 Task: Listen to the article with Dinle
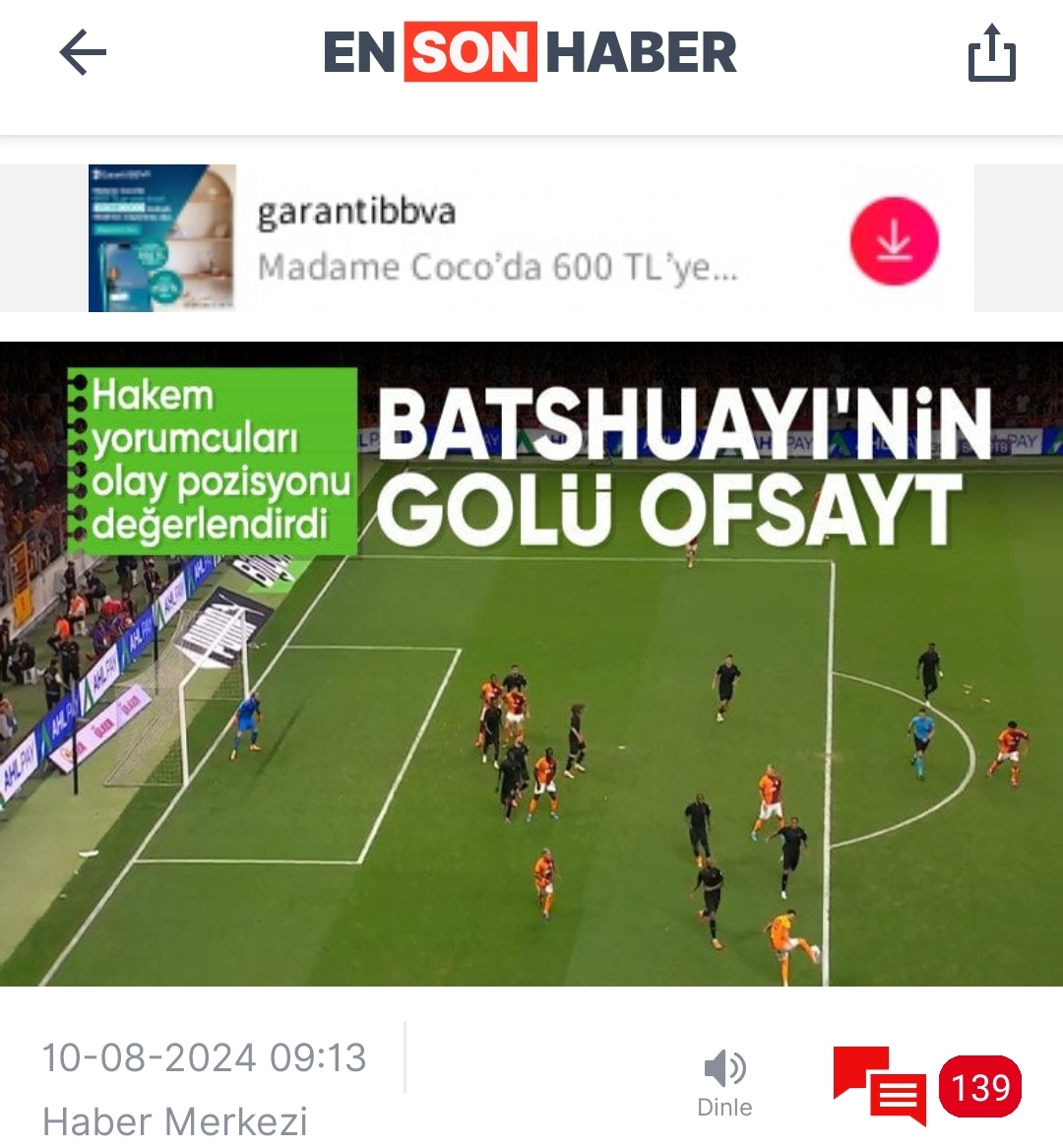[725, 1082]
